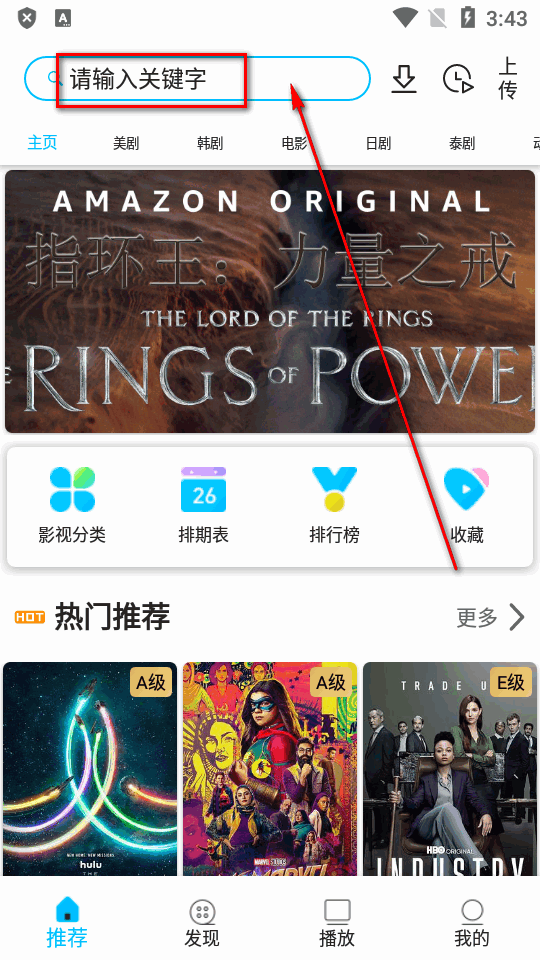Go to the 发现 tab
This screenshot has width=540, height=960.
(x=202, y=923)
